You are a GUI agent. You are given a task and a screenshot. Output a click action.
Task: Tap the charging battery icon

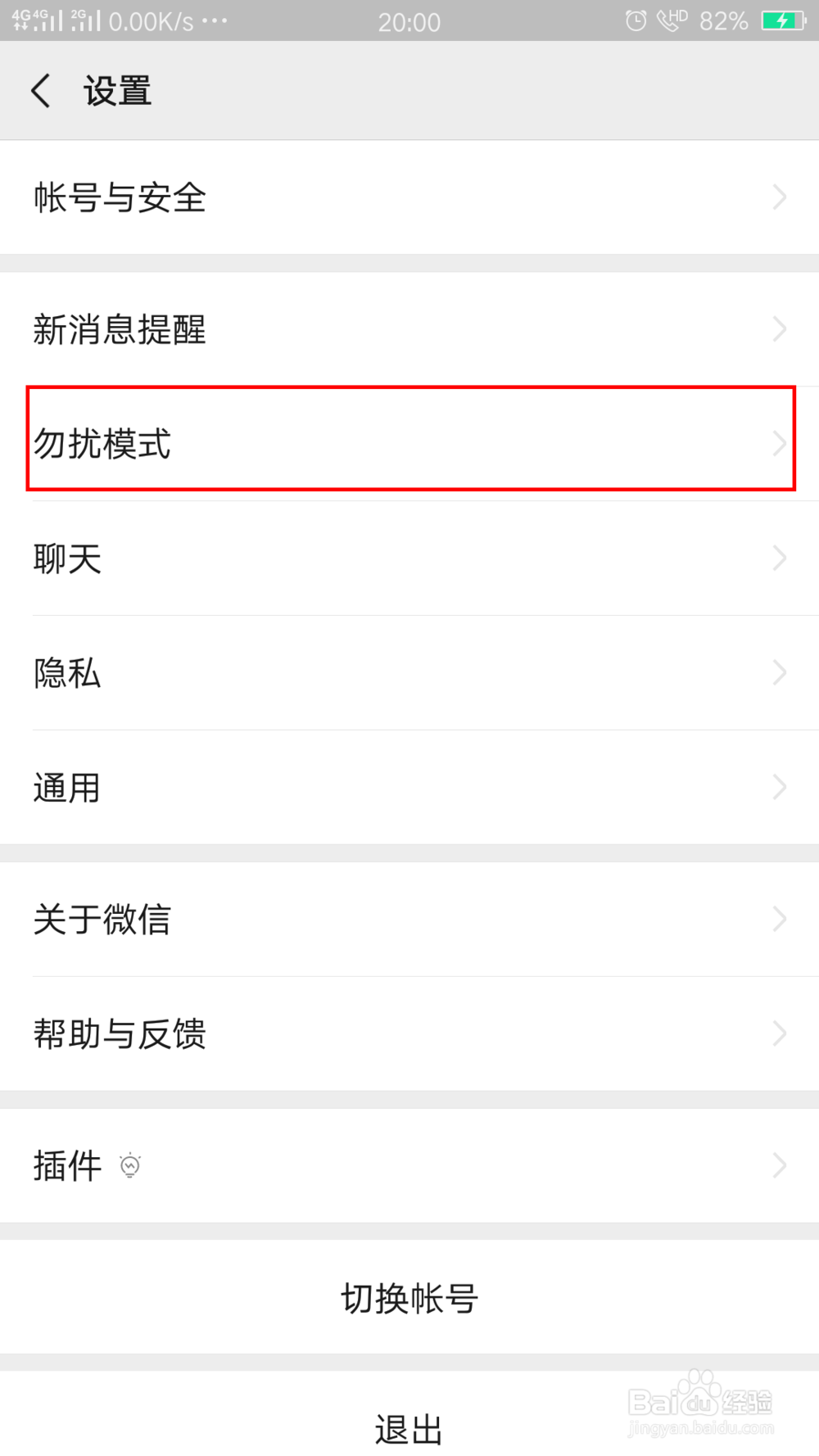(x=782, y=20)
